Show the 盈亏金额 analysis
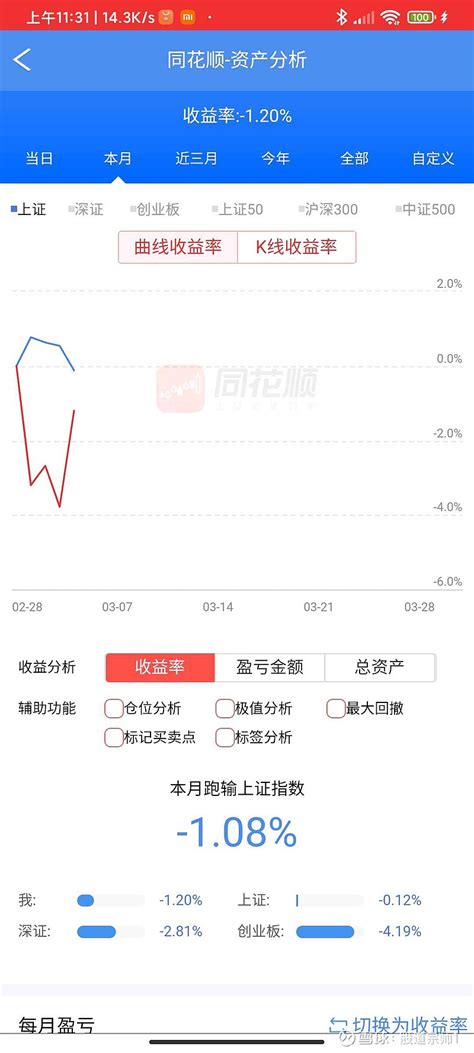The image size is (474, 1053). point(270,668)
